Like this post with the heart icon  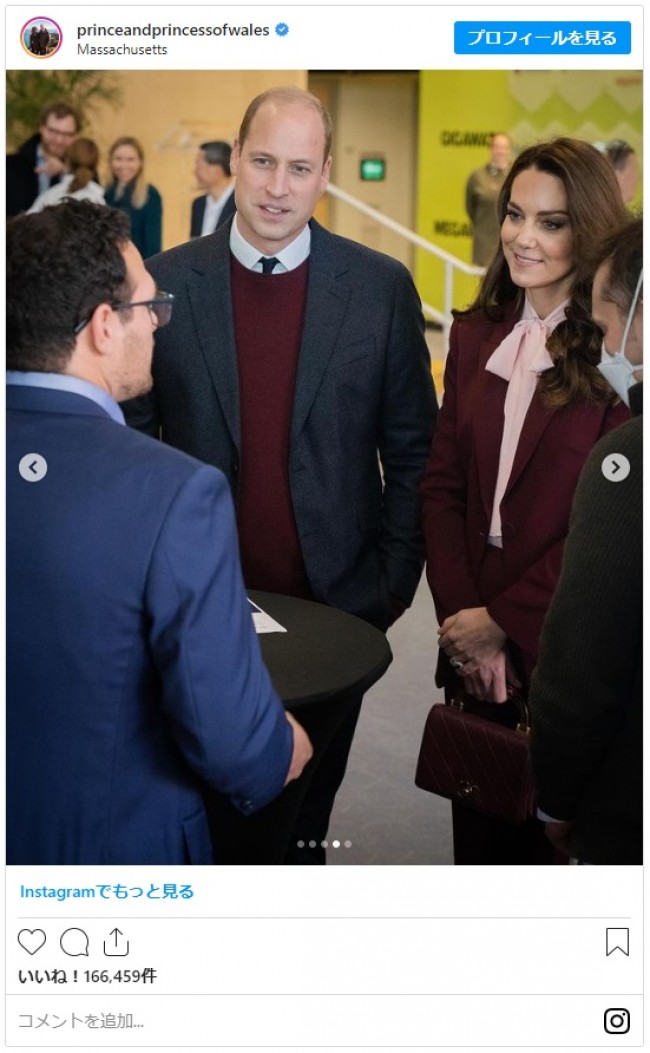[x=32, y=942]
